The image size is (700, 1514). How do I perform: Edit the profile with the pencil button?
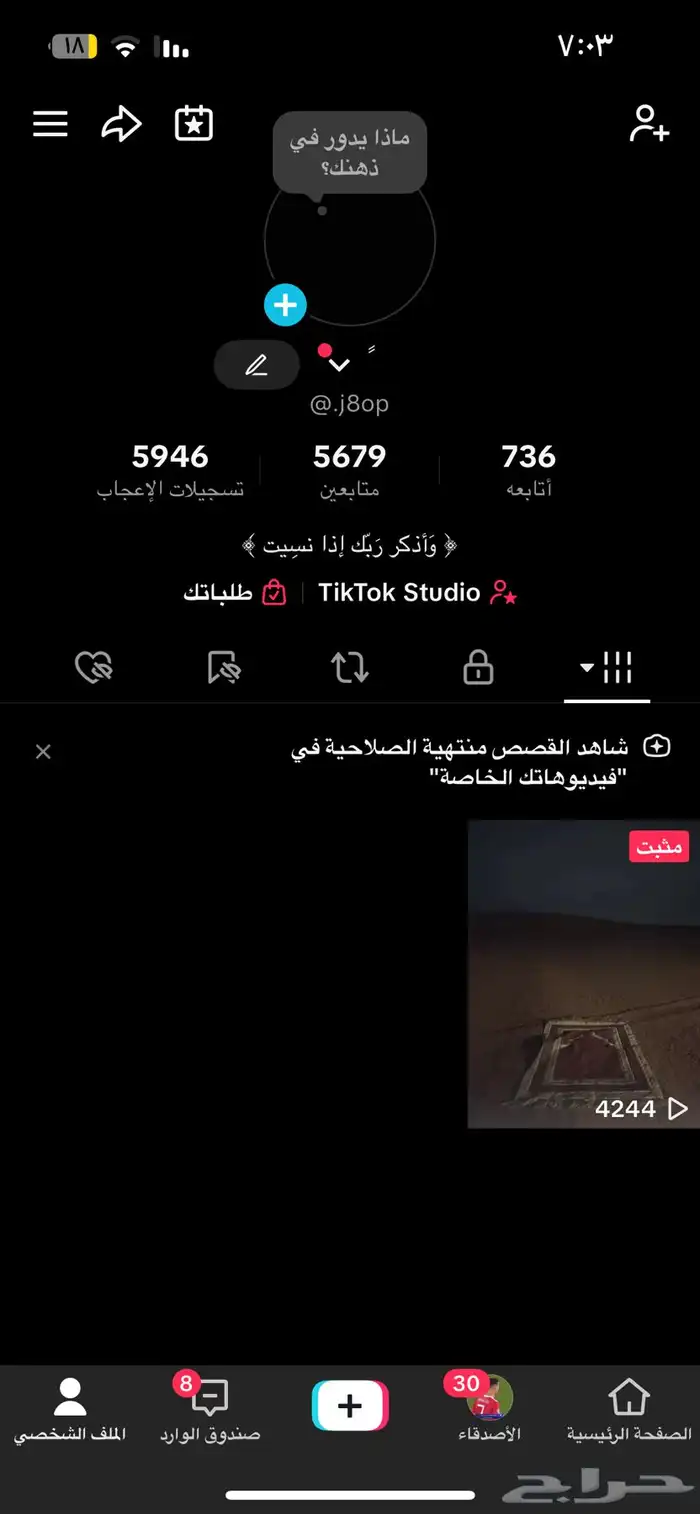tap(256, 365)
